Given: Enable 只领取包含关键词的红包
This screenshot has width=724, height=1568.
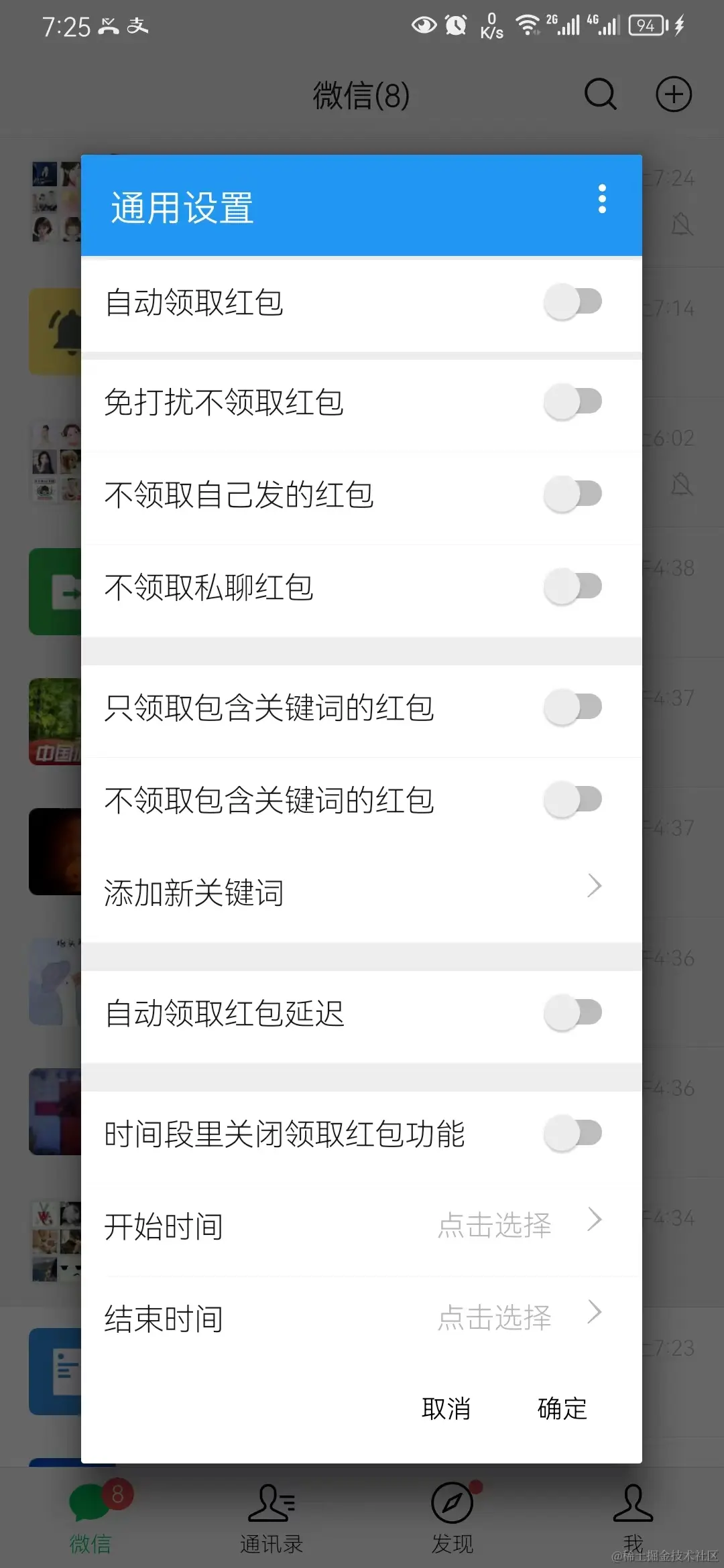Looking at the screenshot, I should pyautogui.click(x=573, y=707).
